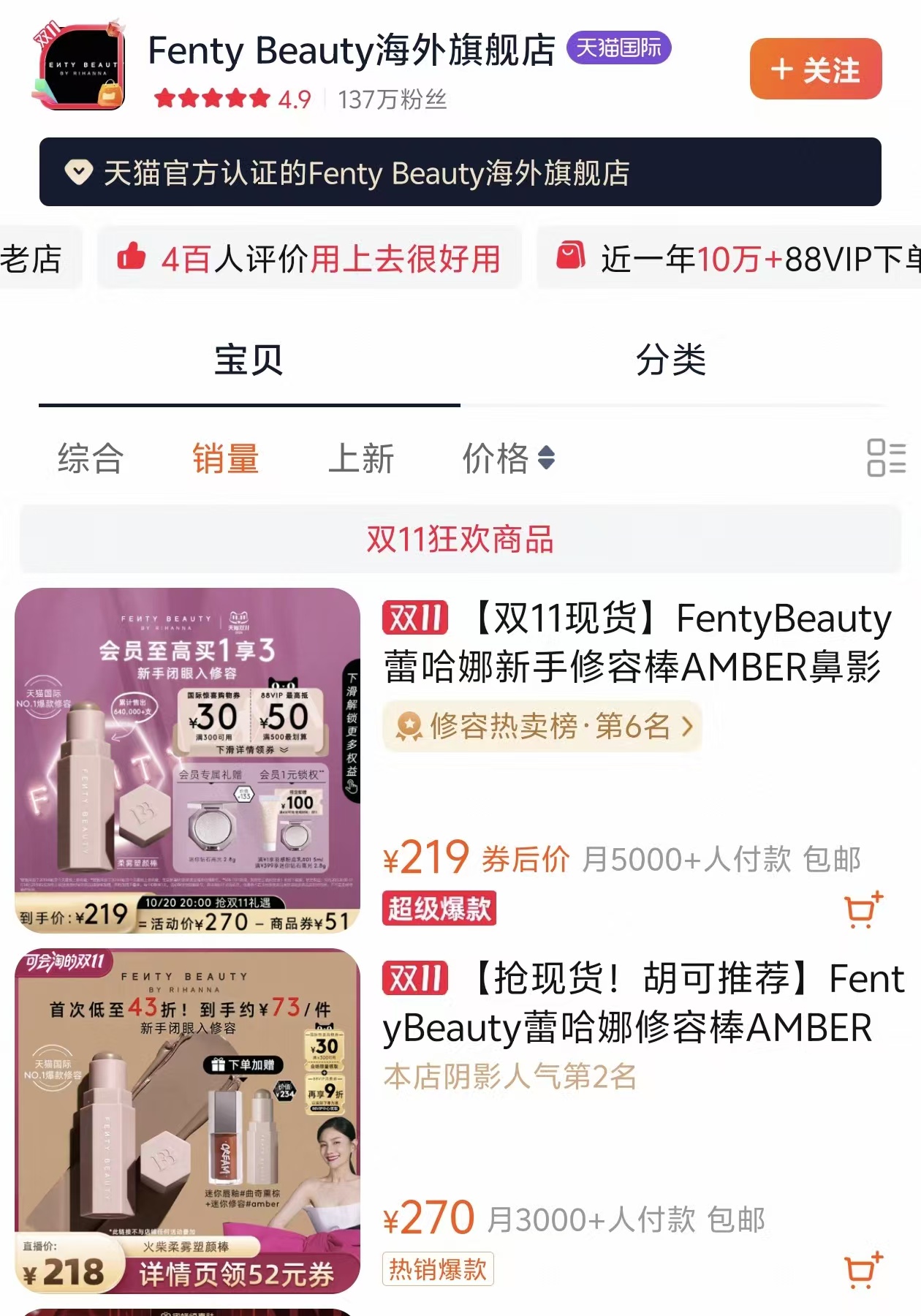Switch to the 宝贝 tab
The height and width of the screenshot is (1316, 921).
click(249, 360)
